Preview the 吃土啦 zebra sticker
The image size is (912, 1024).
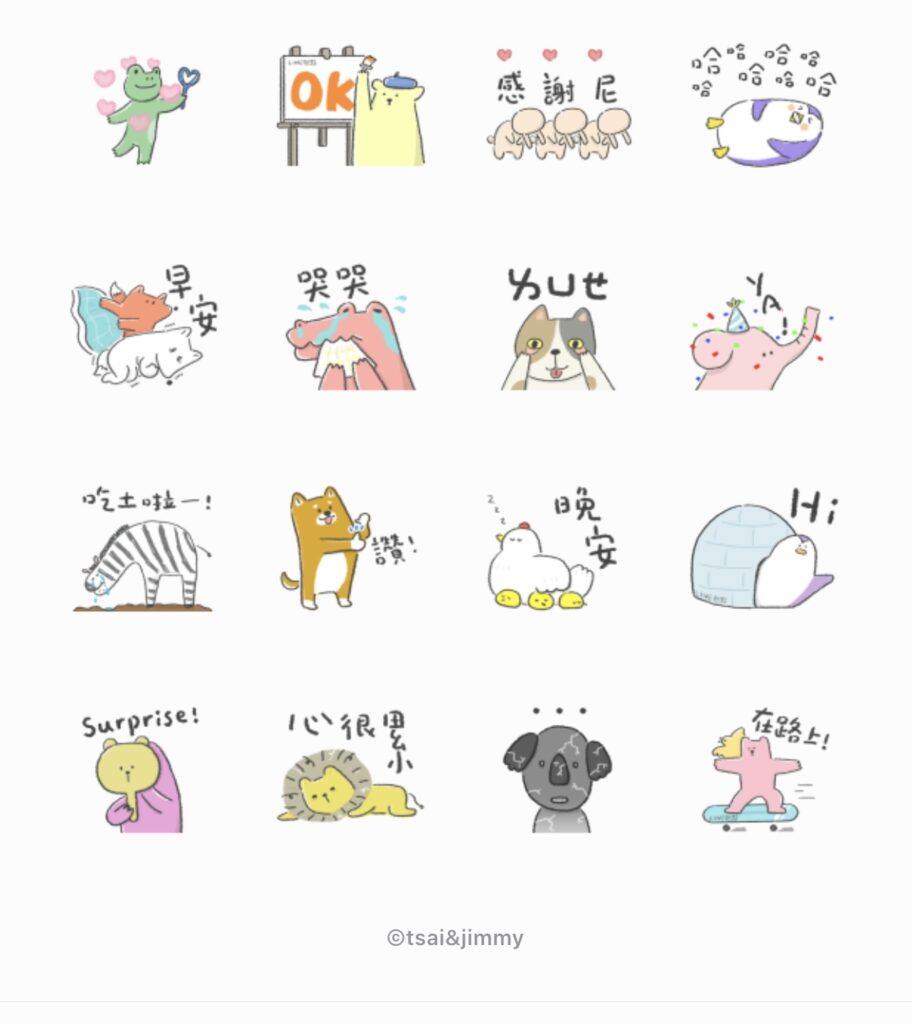pyautogui.click(x=143, y=550)
